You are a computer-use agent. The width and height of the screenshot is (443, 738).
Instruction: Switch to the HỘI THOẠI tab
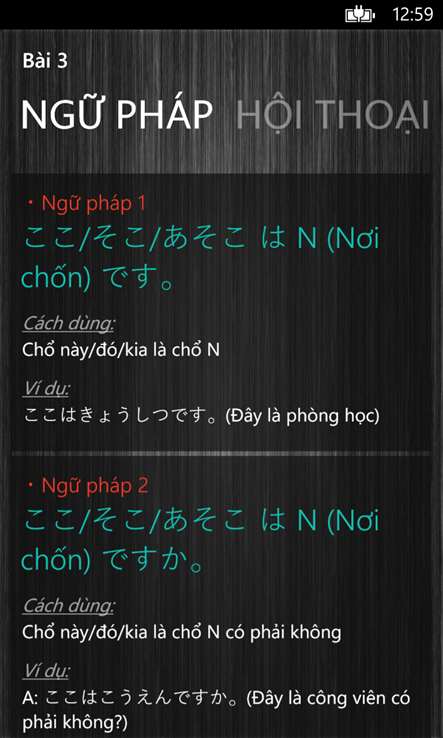pyautogui.click(x=333, y=115)
